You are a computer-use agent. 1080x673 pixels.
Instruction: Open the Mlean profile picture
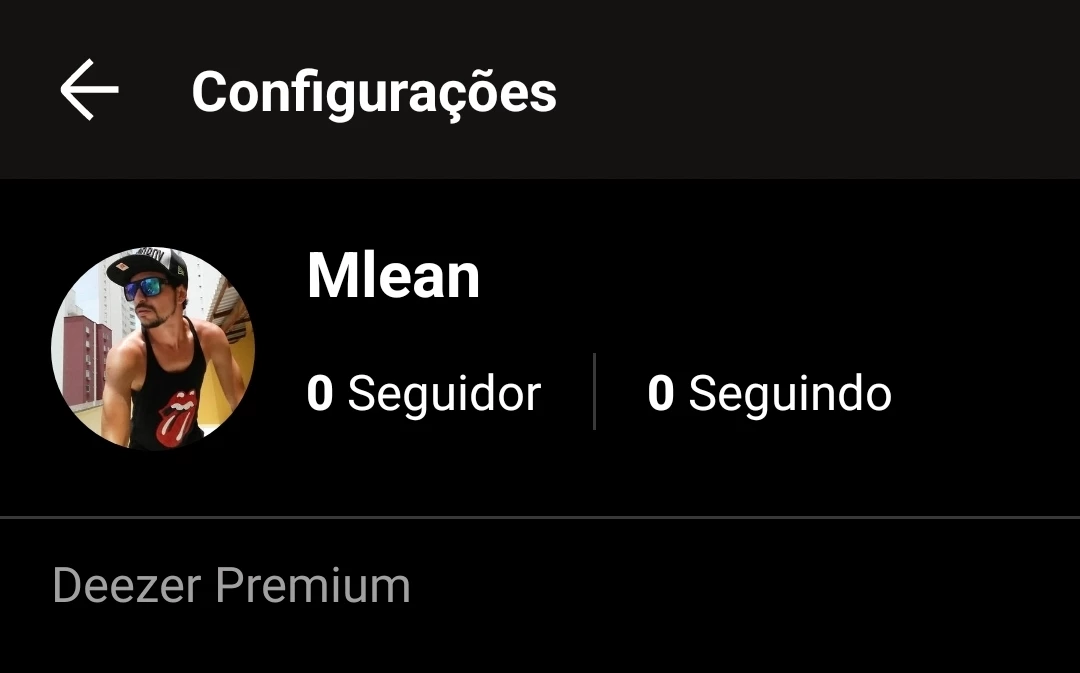click(x=153, y=348)
